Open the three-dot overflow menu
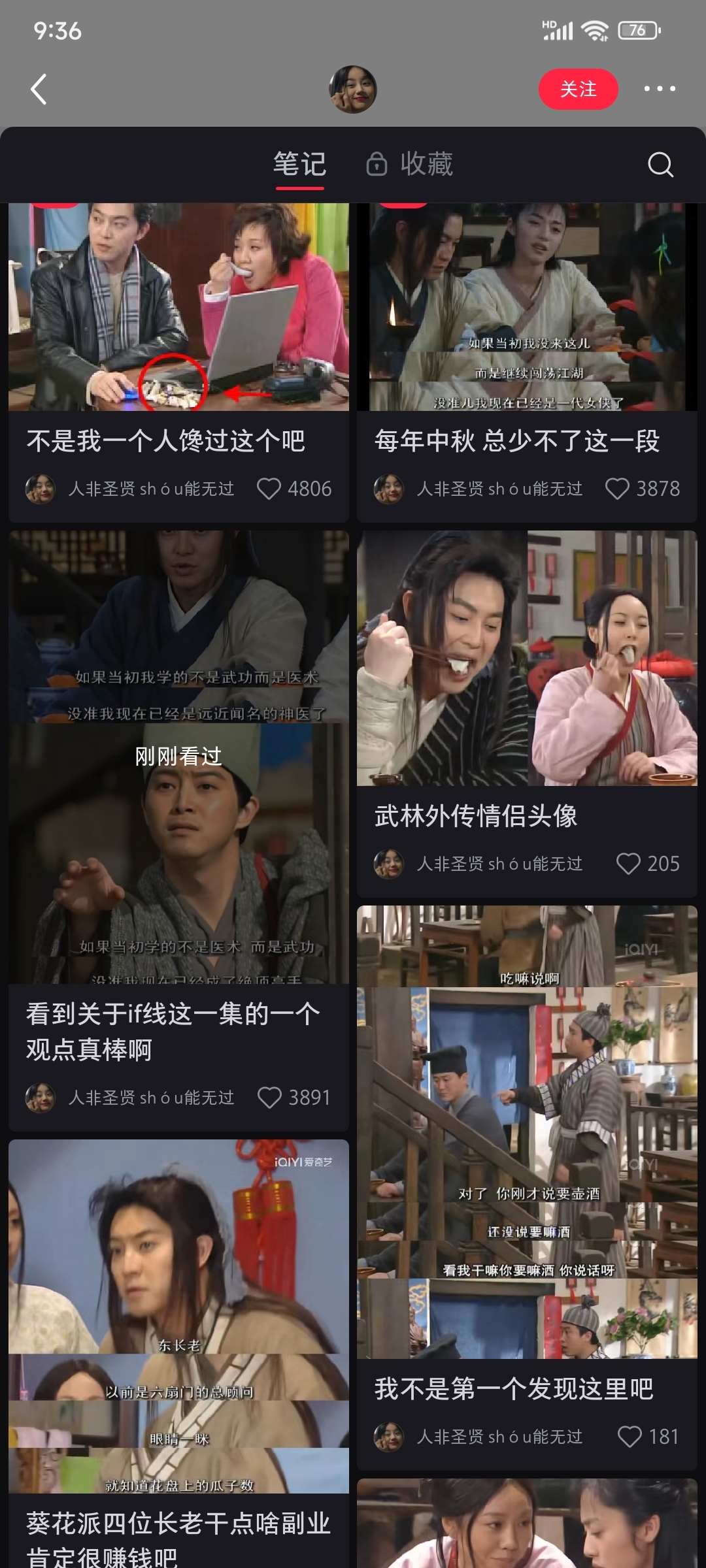The image size is (706, 1568). pyautogui.click(x=659, y=89)
